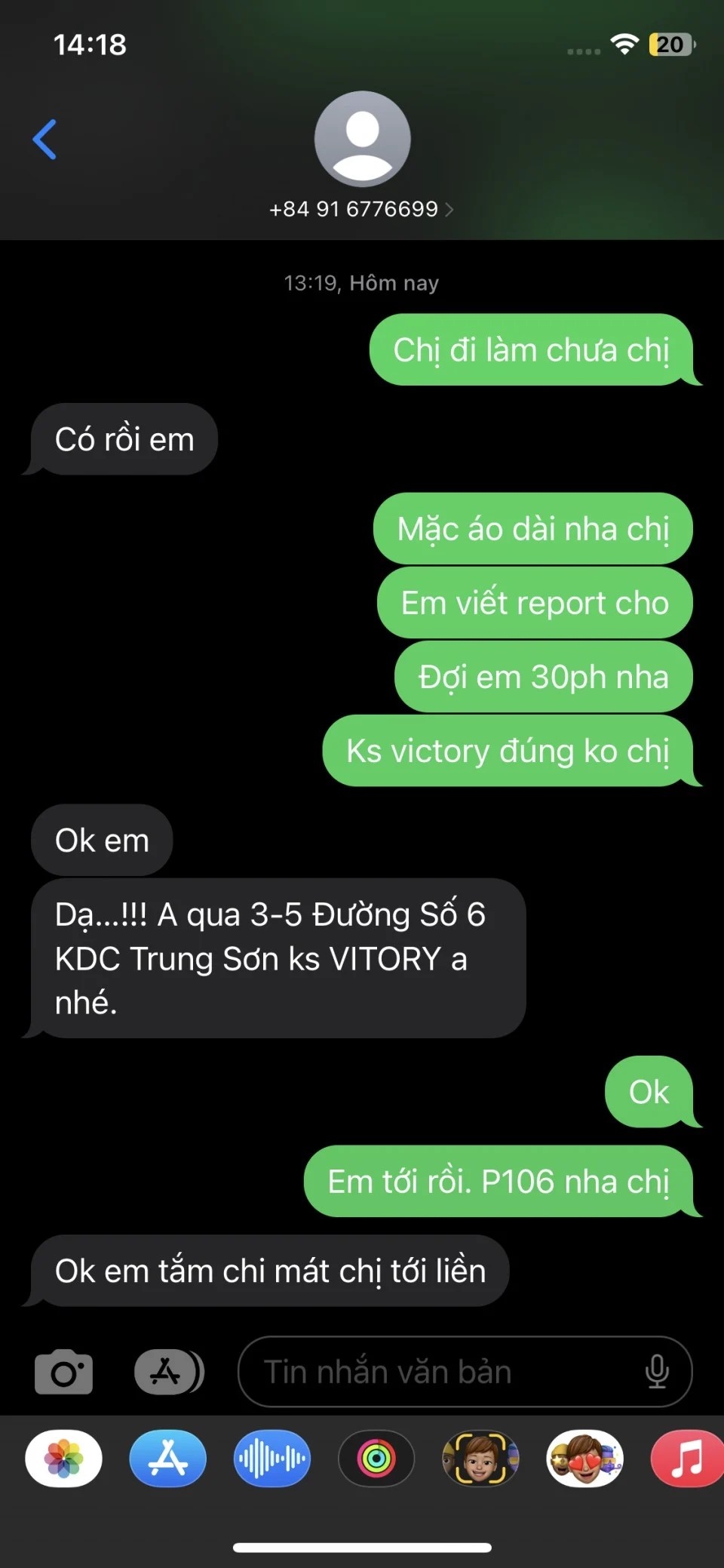Open contact details for +84 91 6776699
The image size is (724, 1568).
pyautogui.click(x=362, y=209)
